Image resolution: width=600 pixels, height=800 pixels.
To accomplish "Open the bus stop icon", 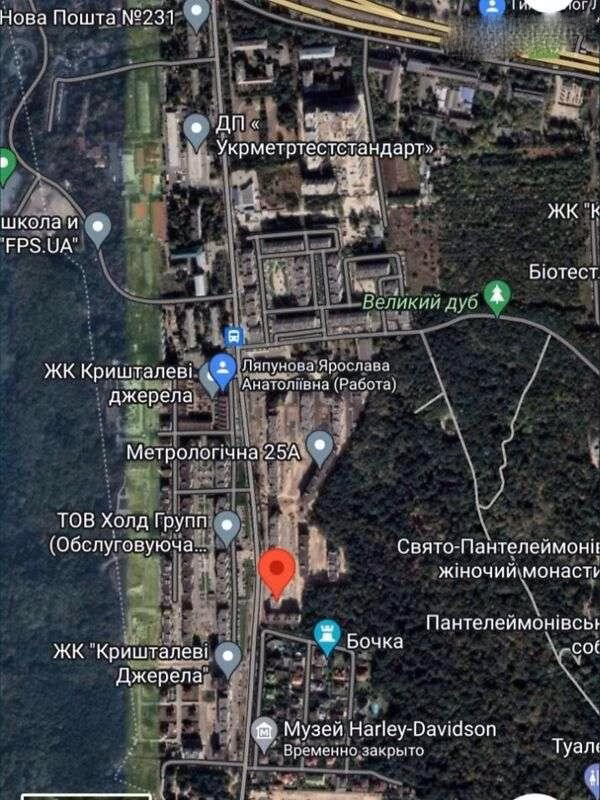I will point(233,336).
